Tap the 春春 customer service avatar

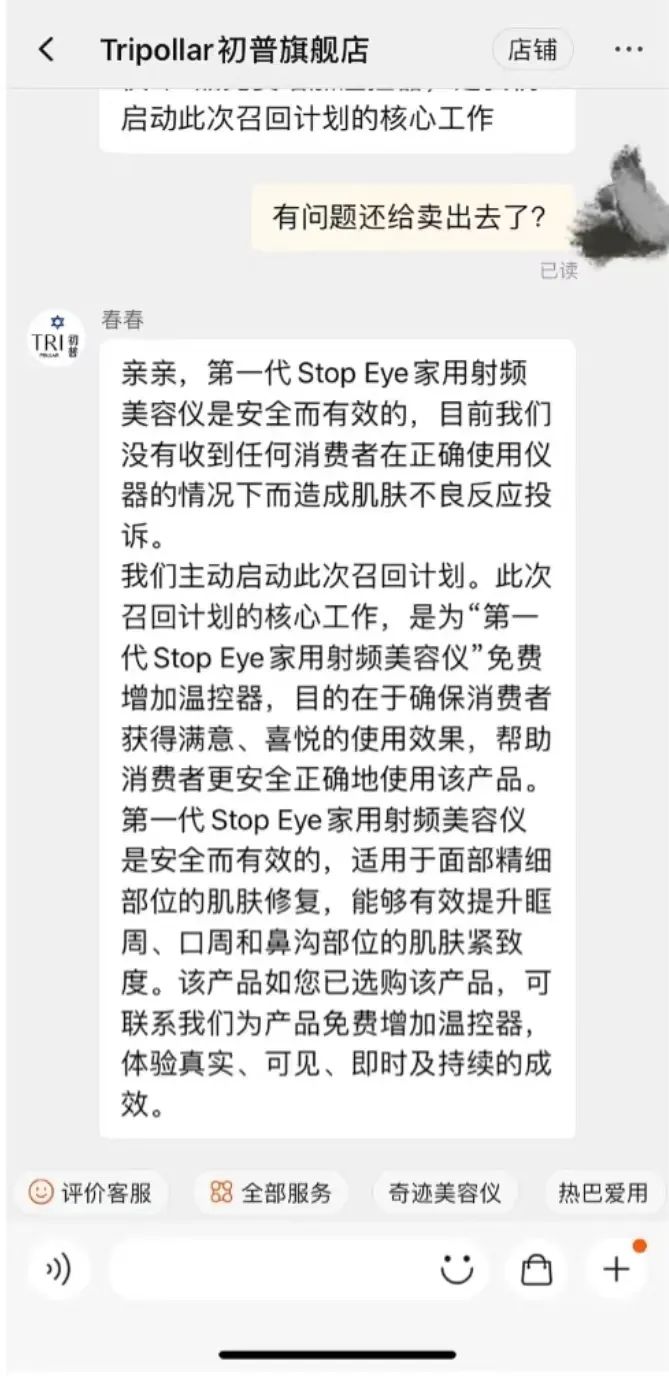click(x=56, y=337)
